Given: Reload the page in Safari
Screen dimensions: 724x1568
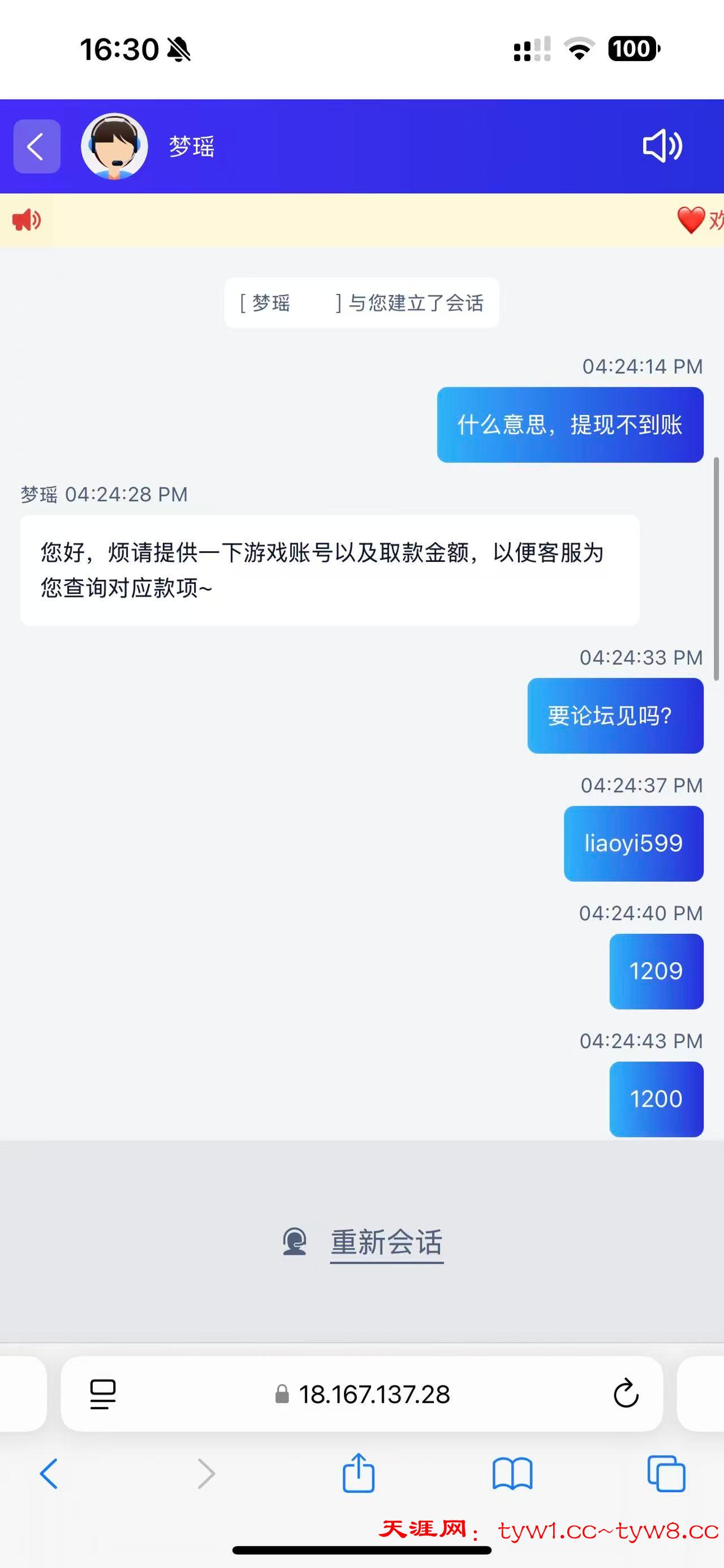Looking at the screenshot, I should [626, 1393].
